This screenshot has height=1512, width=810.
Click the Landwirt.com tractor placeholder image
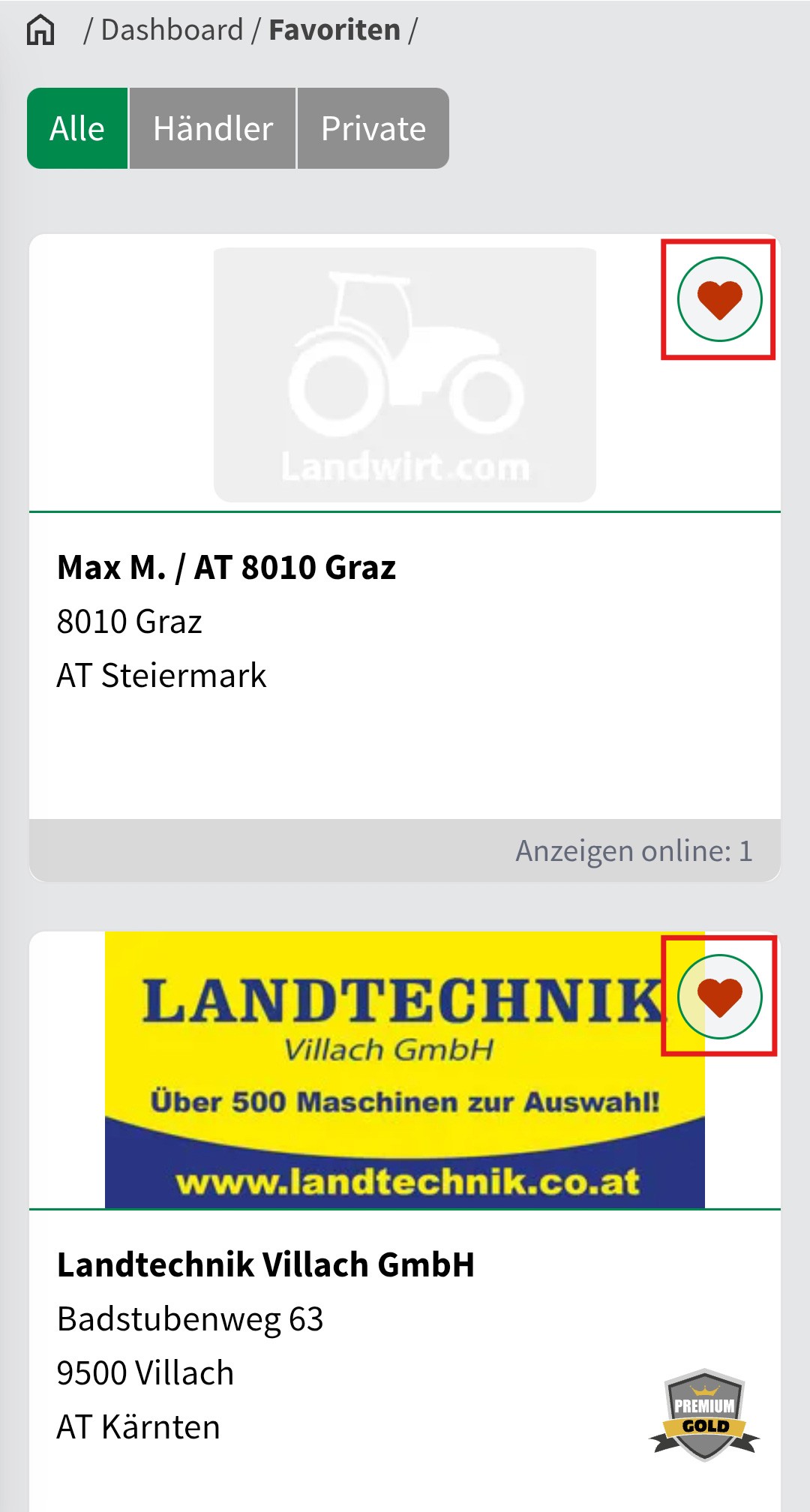point(405,373)
